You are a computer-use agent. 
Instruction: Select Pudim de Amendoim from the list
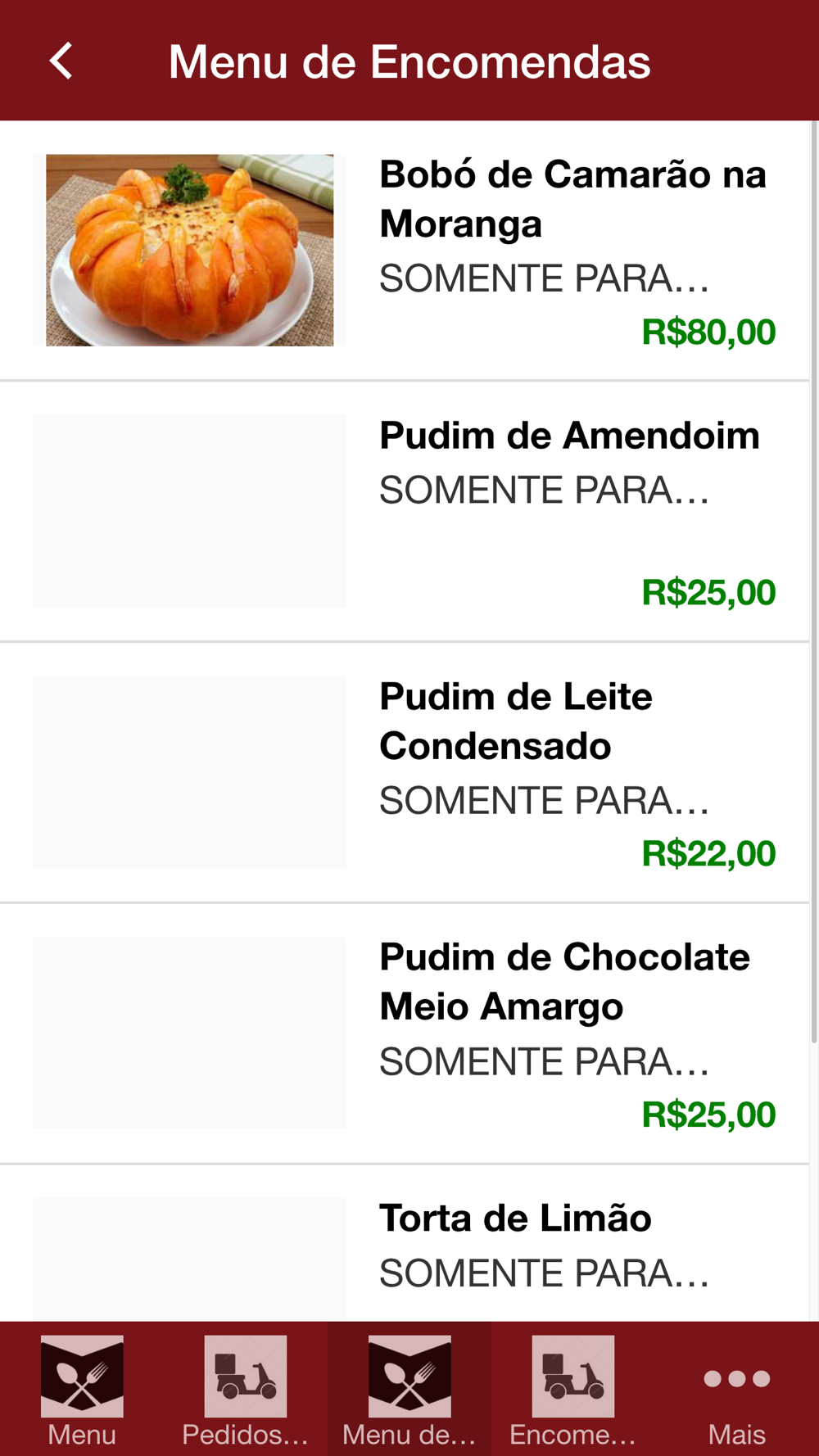(405, 511)
